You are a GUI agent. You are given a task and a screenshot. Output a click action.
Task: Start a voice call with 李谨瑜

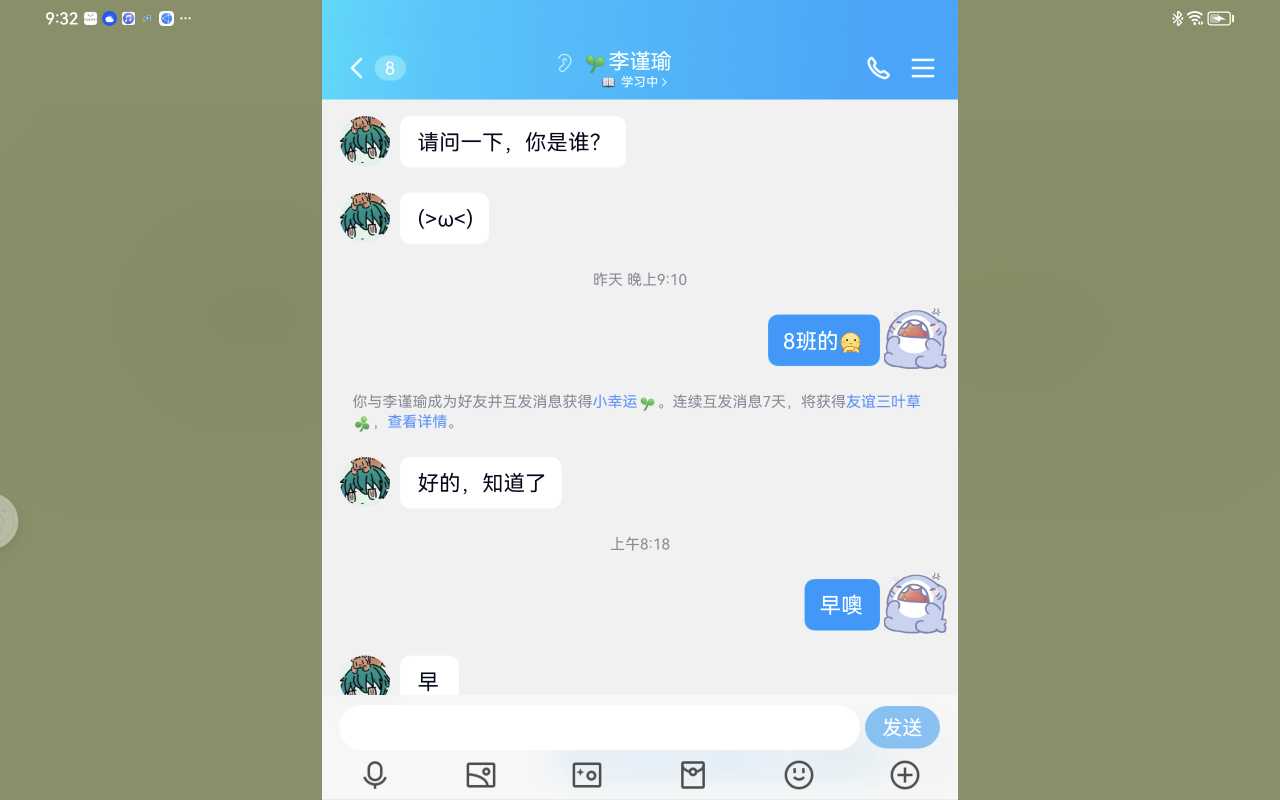coord(878,68)
